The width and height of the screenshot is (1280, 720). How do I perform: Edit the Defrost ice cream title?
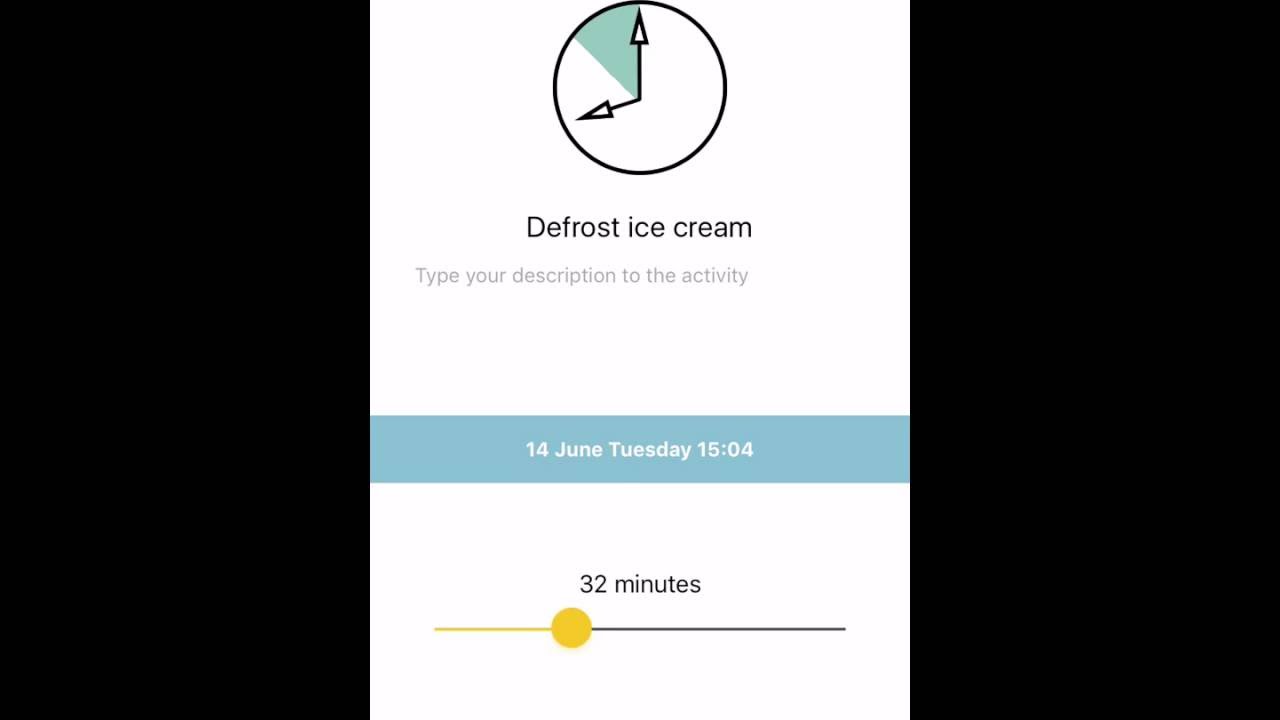[639, 228]
